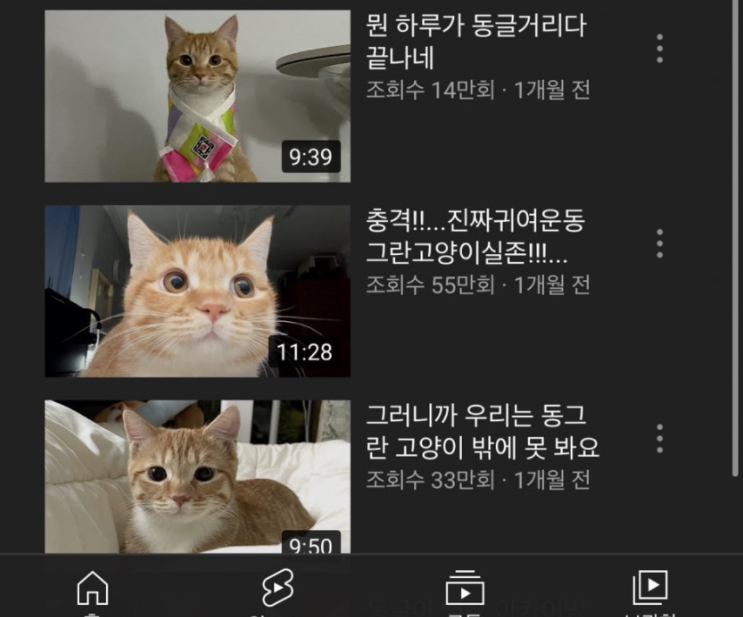This screenshot has width=743, height=617.
Task: Switch to the Library tab
Action: tap(650, 588)
